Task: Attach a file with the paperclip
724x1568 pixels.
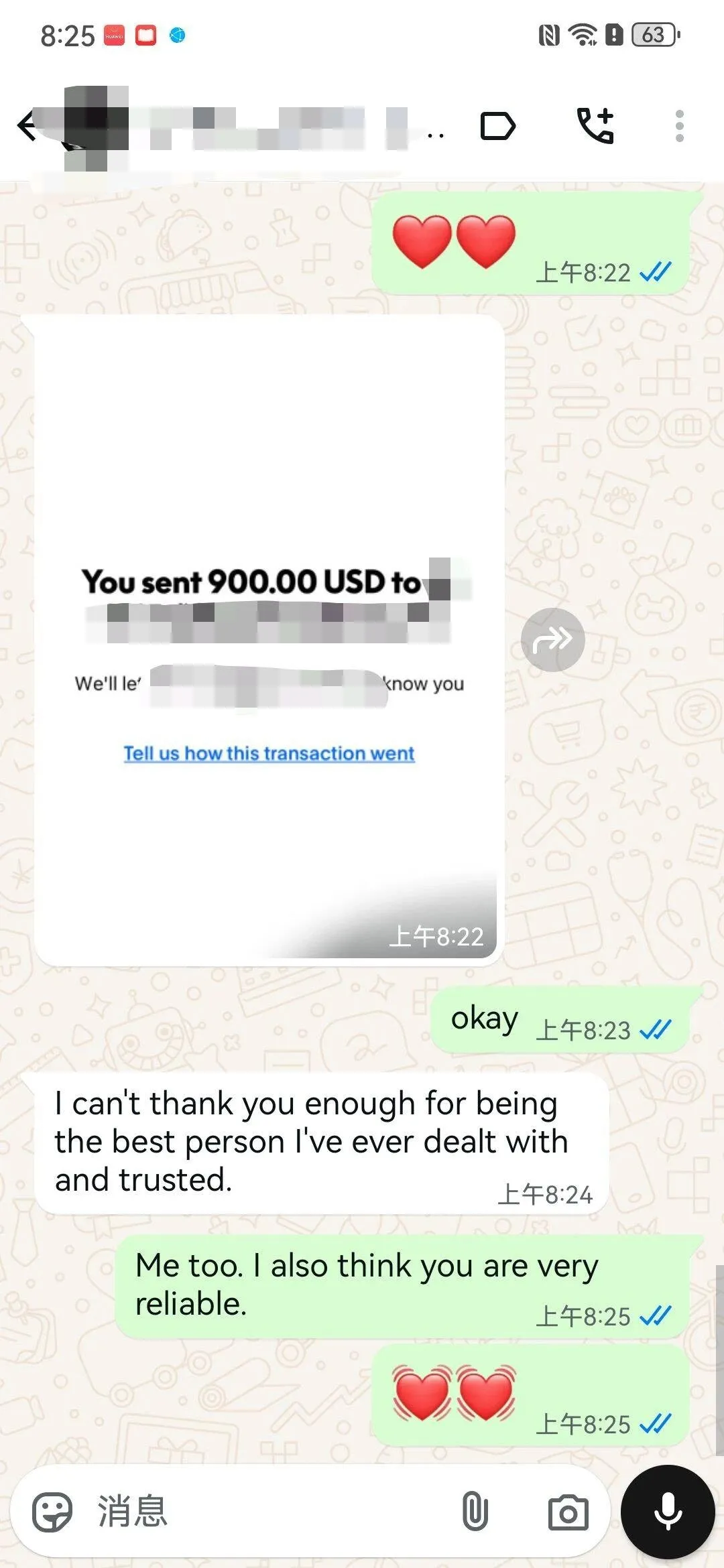Action: [475, 1512]
